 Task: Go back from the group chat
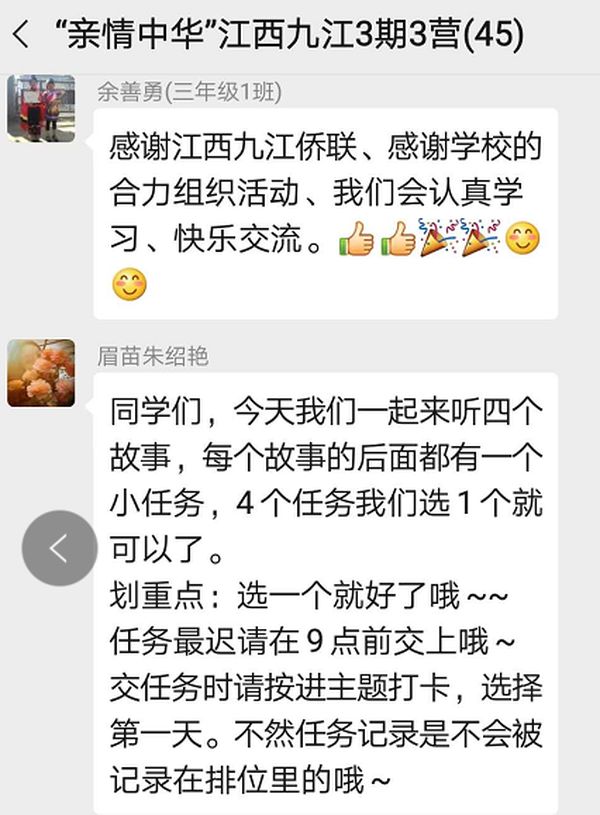(x=20, y=37)
